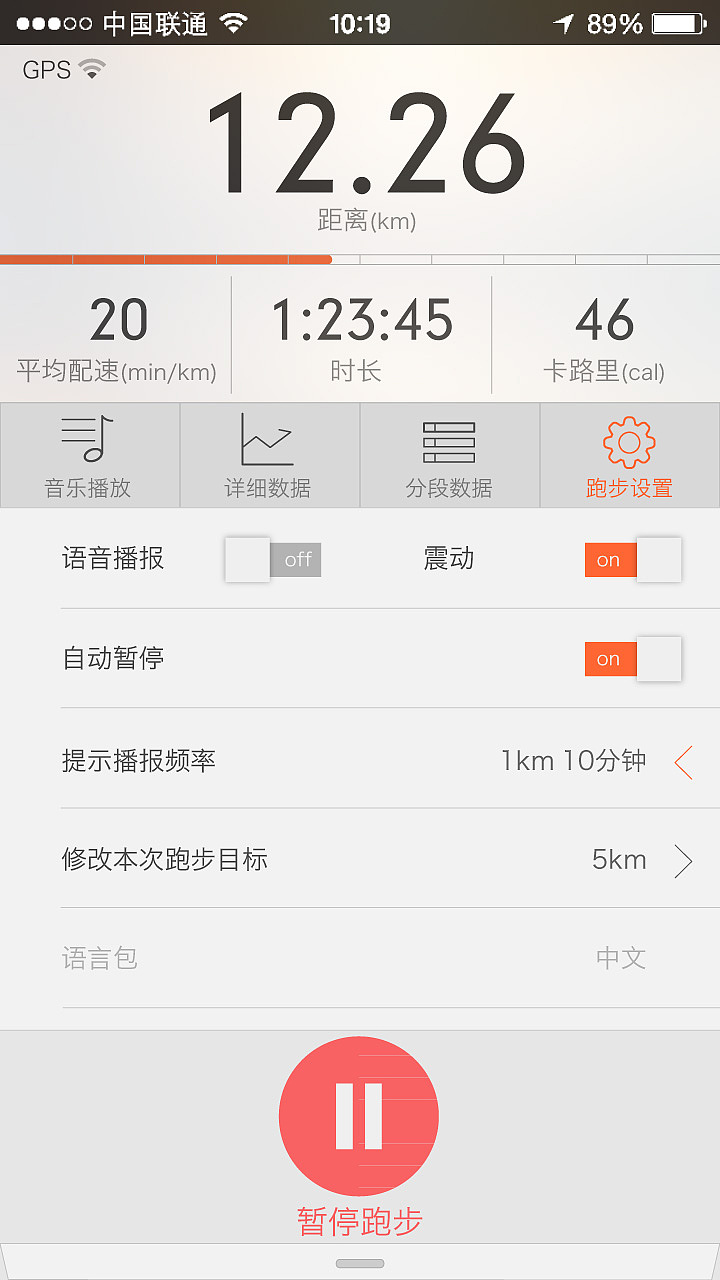Tap the pause icon in the red circle
Image resolution: width=720 pixels, height=1280 pixels.
pos(358,1115)
